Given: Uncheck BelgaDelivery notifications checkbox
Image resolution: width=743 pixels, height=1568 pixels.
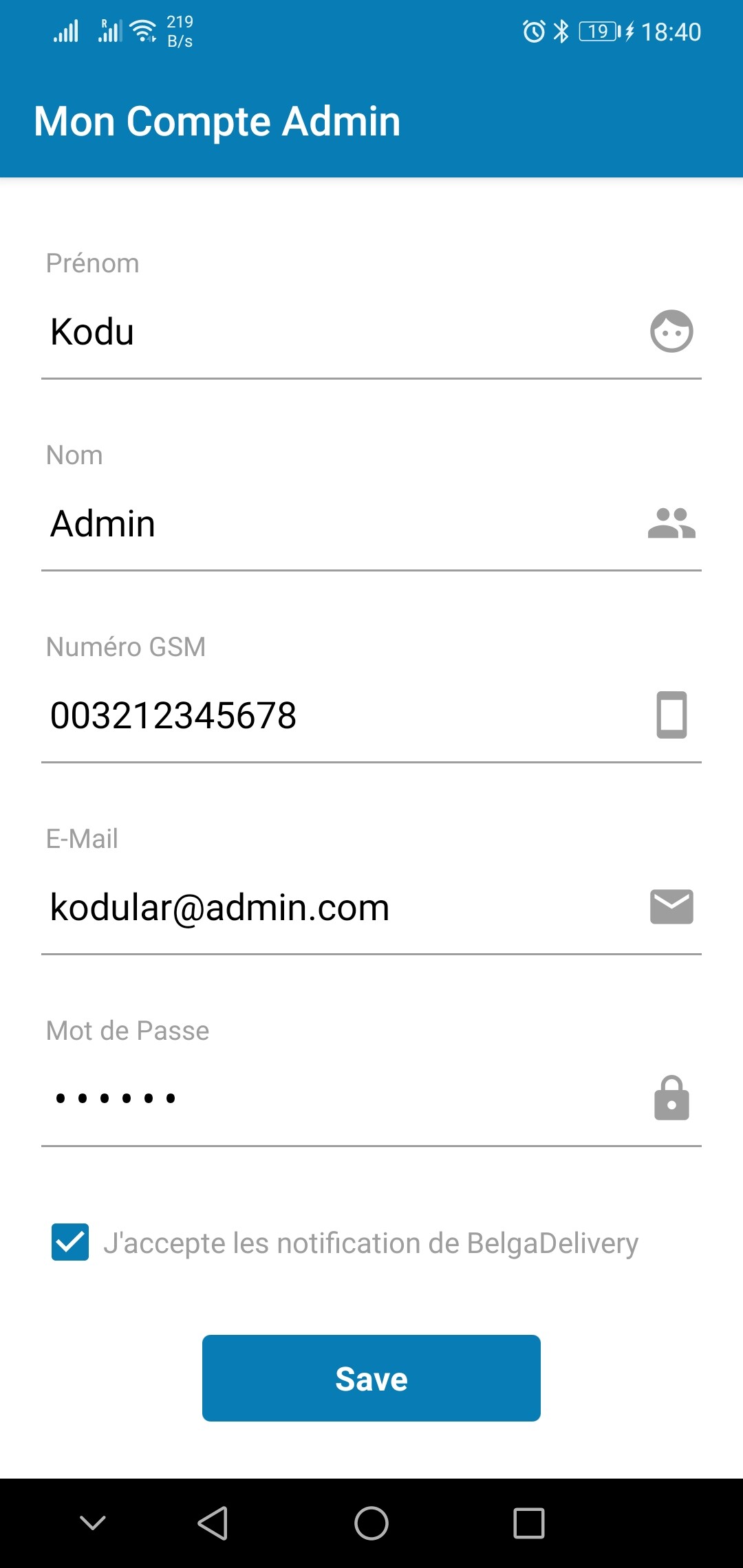Looking at the screenshot, I should tap(70, 1243).
